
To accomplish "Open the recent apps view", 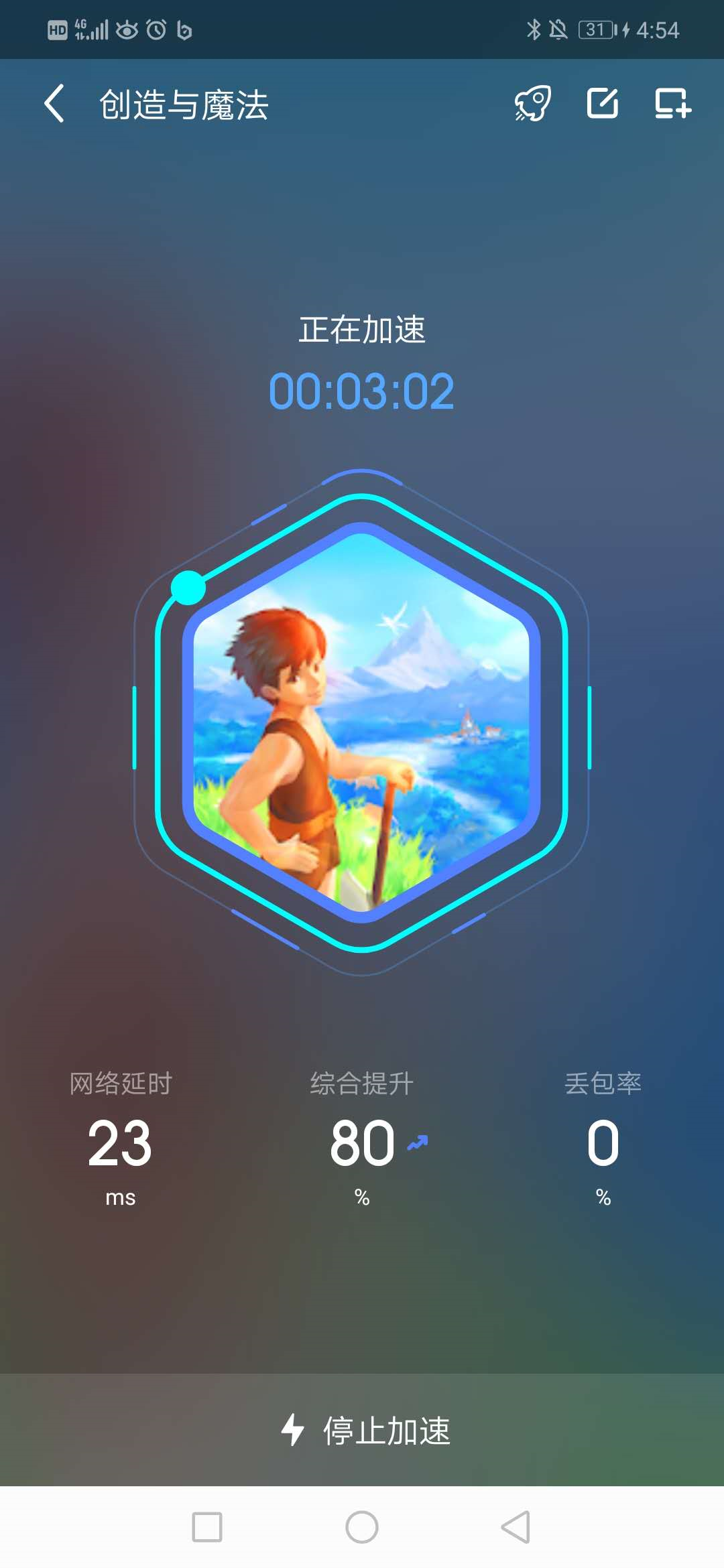I will click(x=207, y=1527).
